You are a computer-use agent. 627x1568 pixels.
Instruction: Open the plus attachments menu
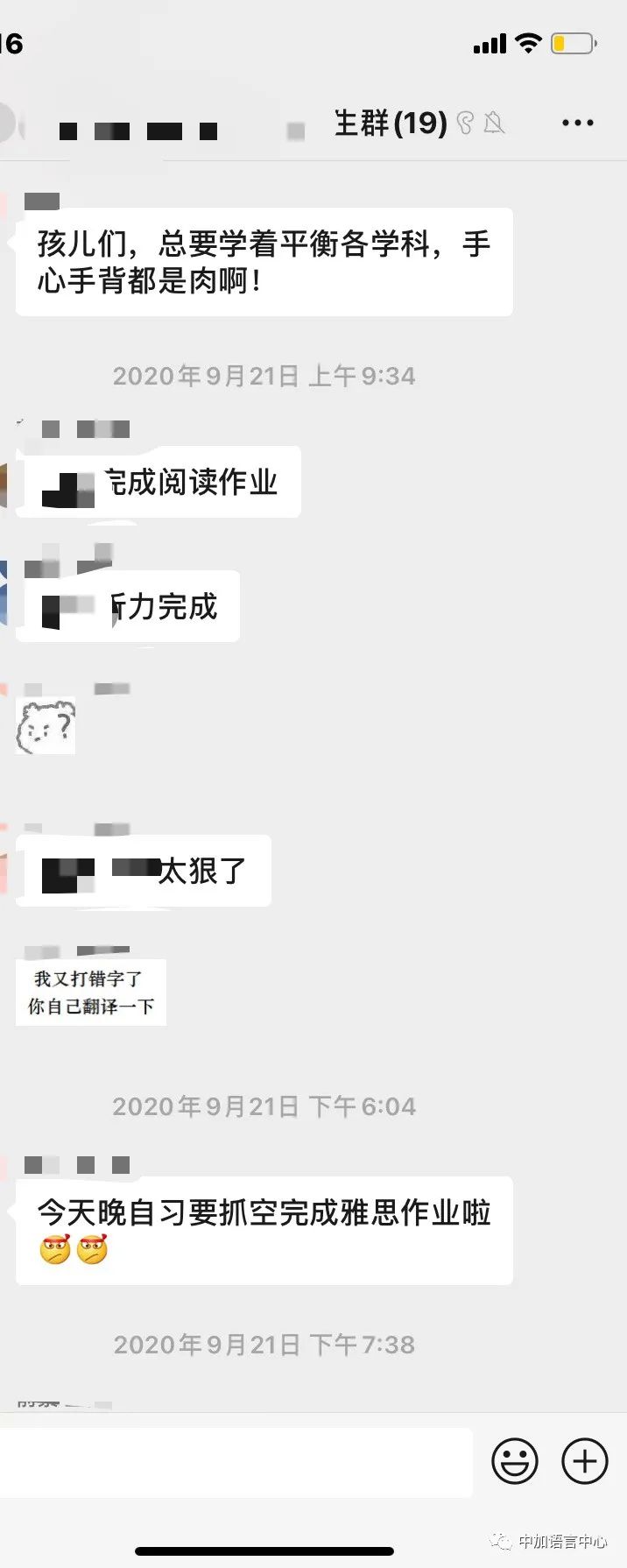coord(584,1461)
